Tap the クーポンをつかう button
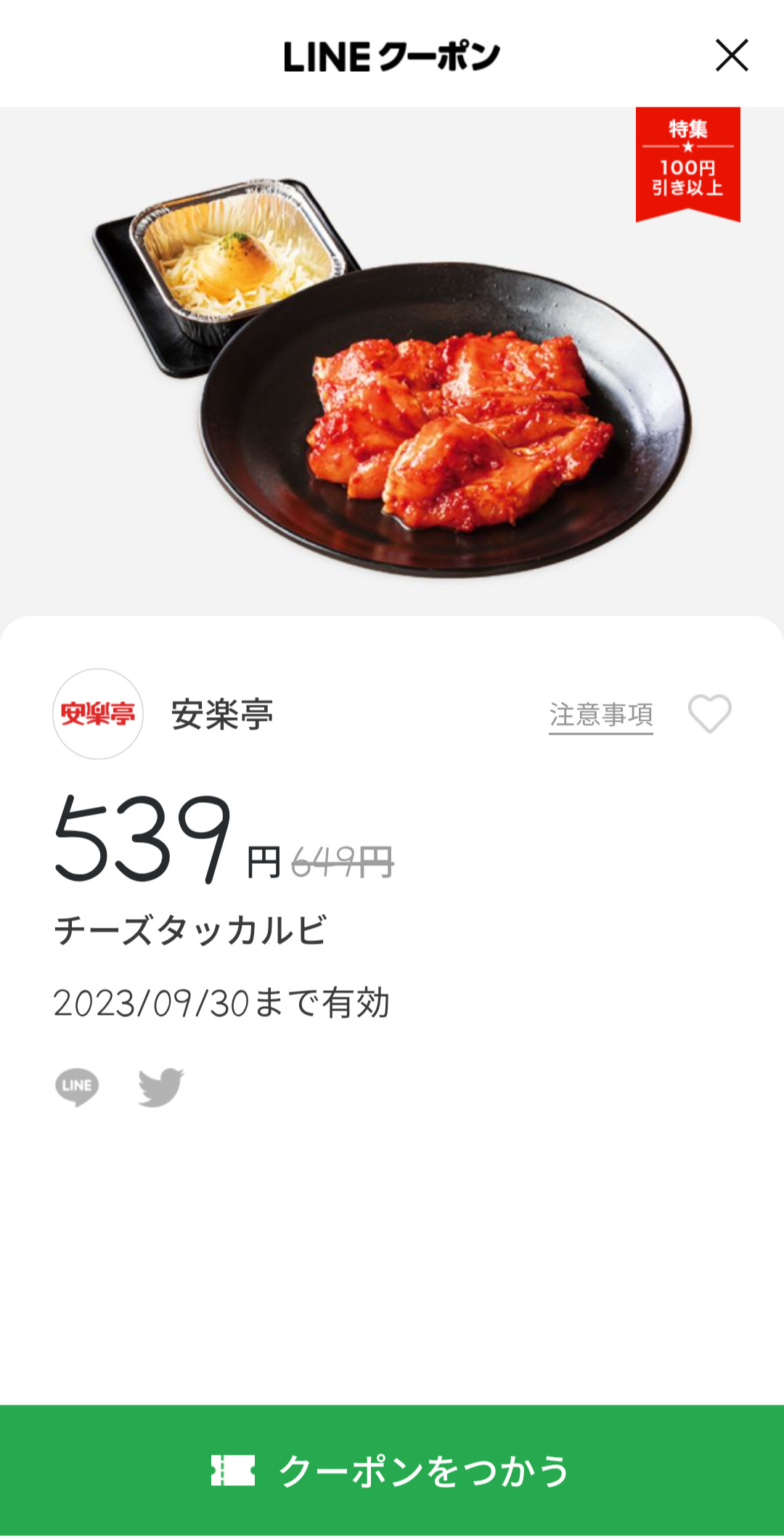 coord(392,1471)
